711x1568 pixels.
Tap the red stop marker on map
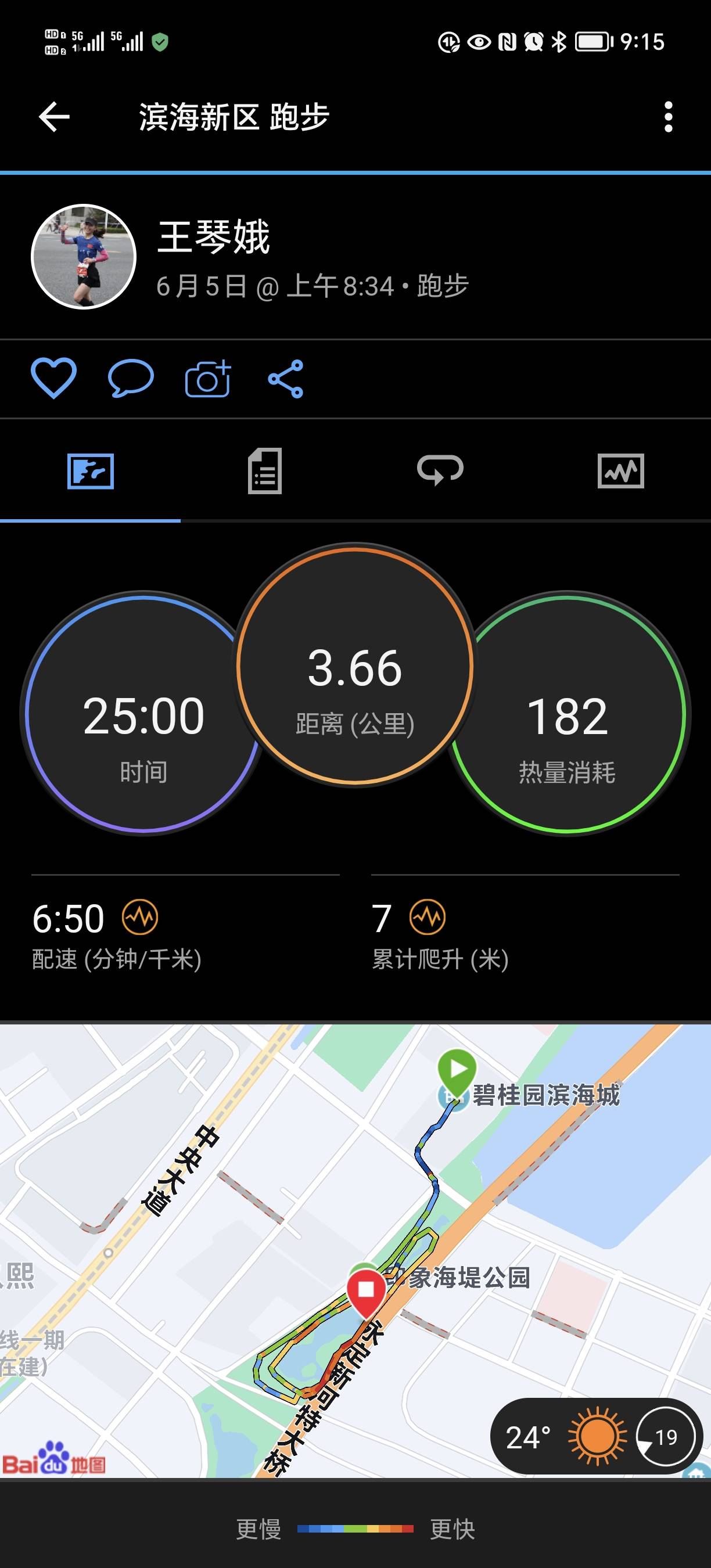click(365, 1289)
